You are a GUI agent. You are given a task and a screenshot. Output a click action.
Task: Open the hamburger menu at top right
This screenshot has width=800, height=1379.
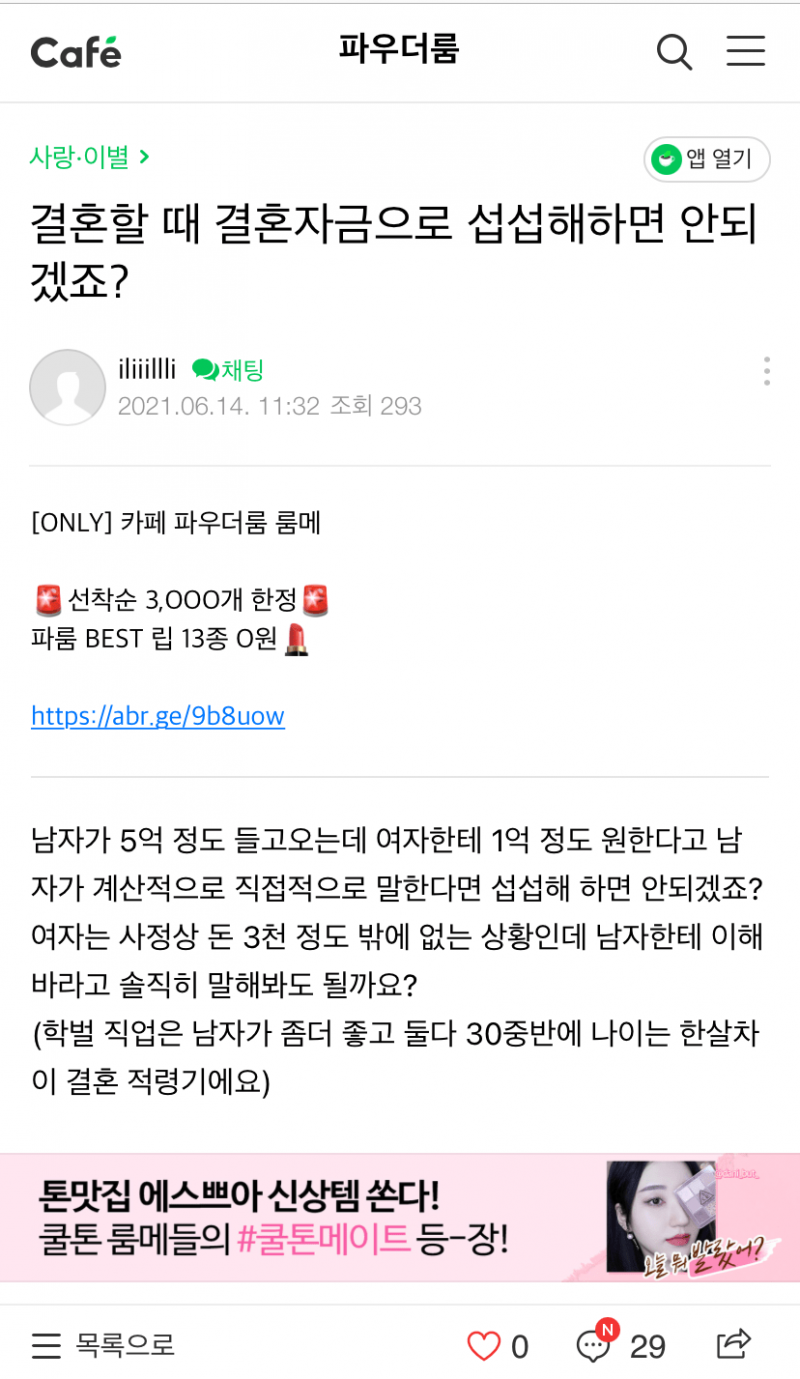(745, 52)
